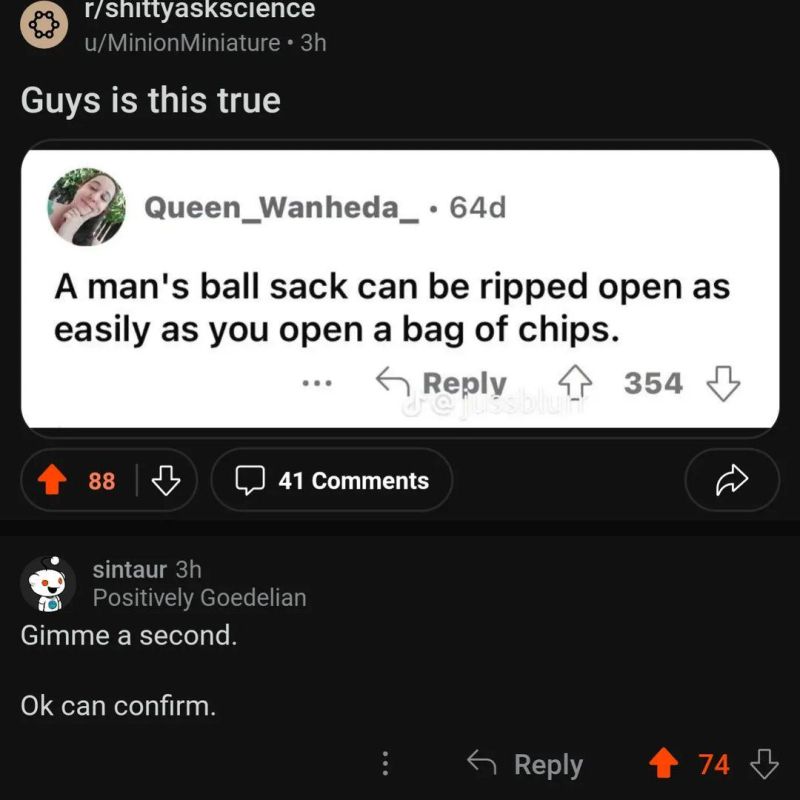
Task: Open the overflow menu on sintaur's comment
Action: 384,765
